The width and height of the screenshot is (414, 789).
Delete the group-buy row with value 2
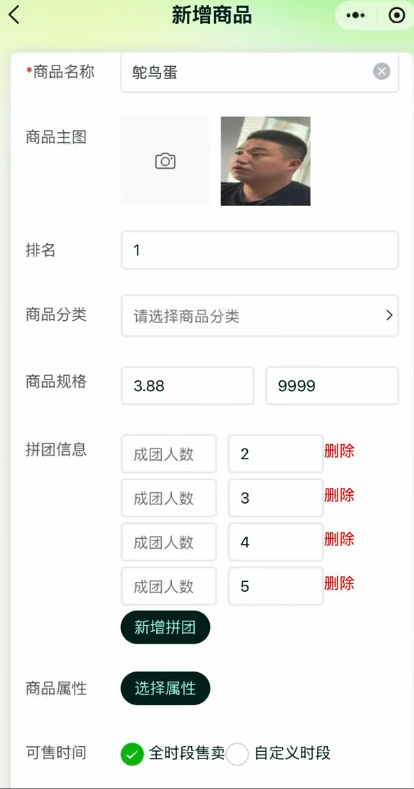coord(340,451)
